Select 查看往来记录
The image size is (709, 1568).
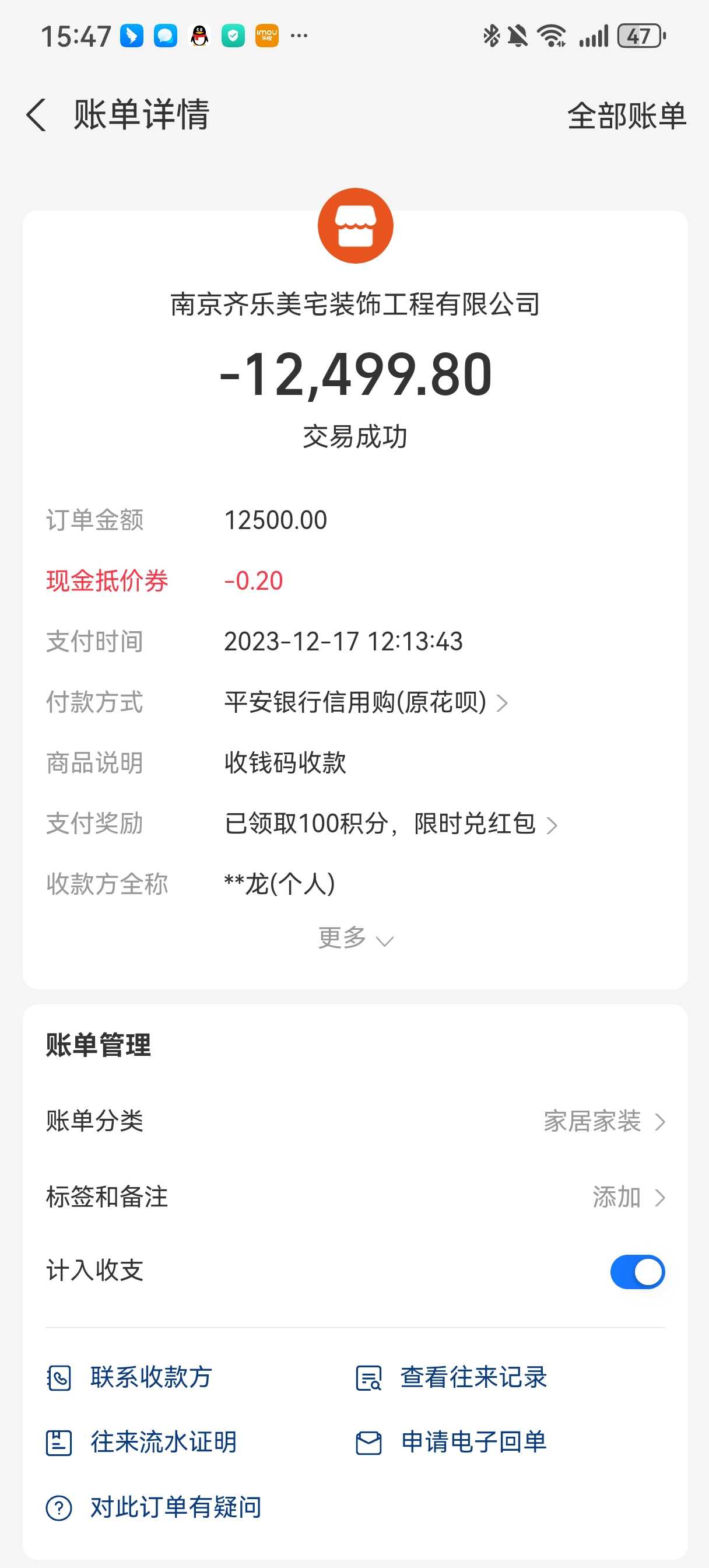click(x=451, y=1377)
